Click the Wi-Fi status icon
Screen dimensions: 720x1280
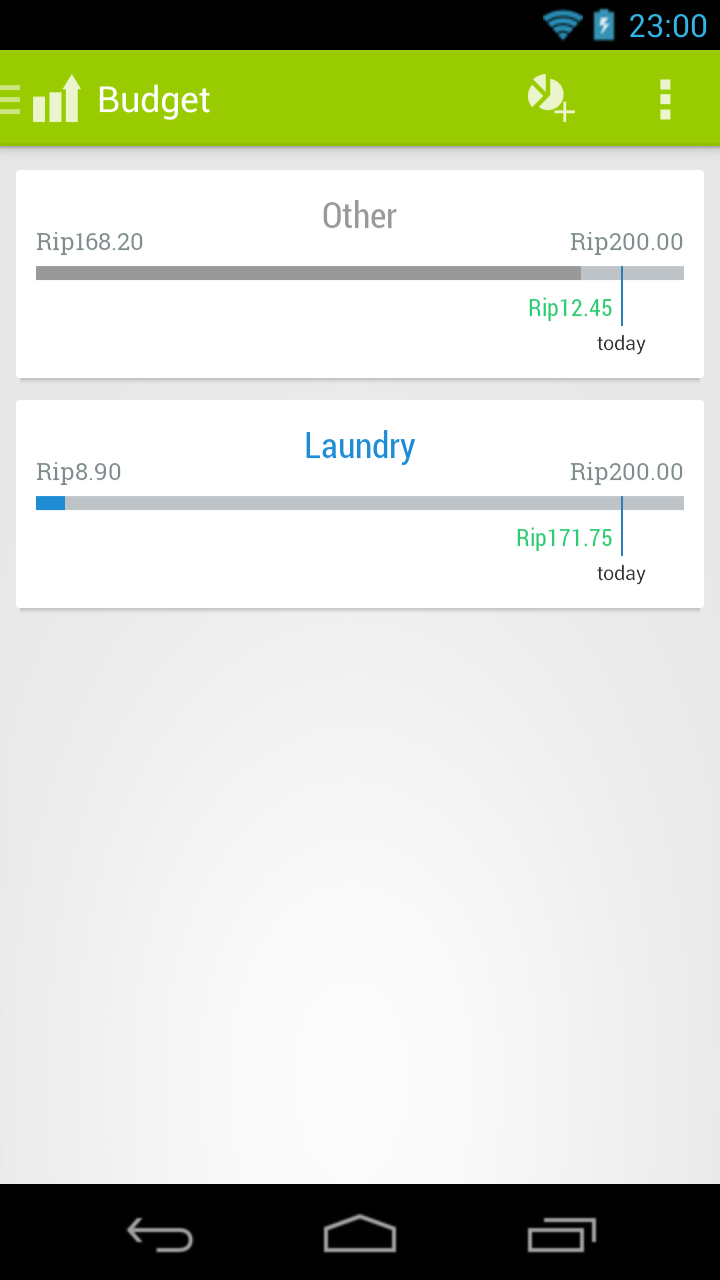(563, 25)
